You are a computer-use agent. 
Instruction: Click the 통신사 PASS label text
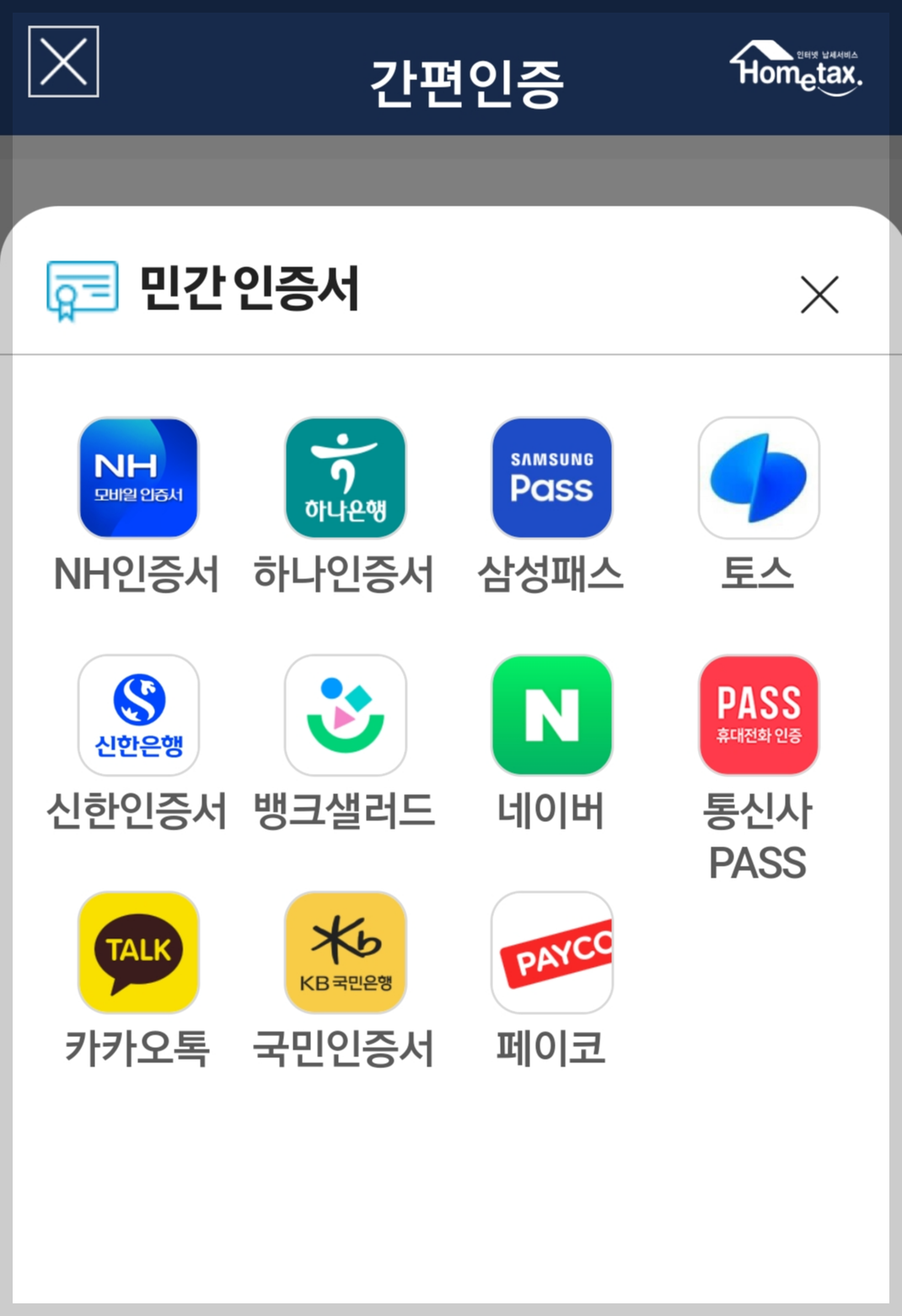pyautogui.click(x=756, y=837)
